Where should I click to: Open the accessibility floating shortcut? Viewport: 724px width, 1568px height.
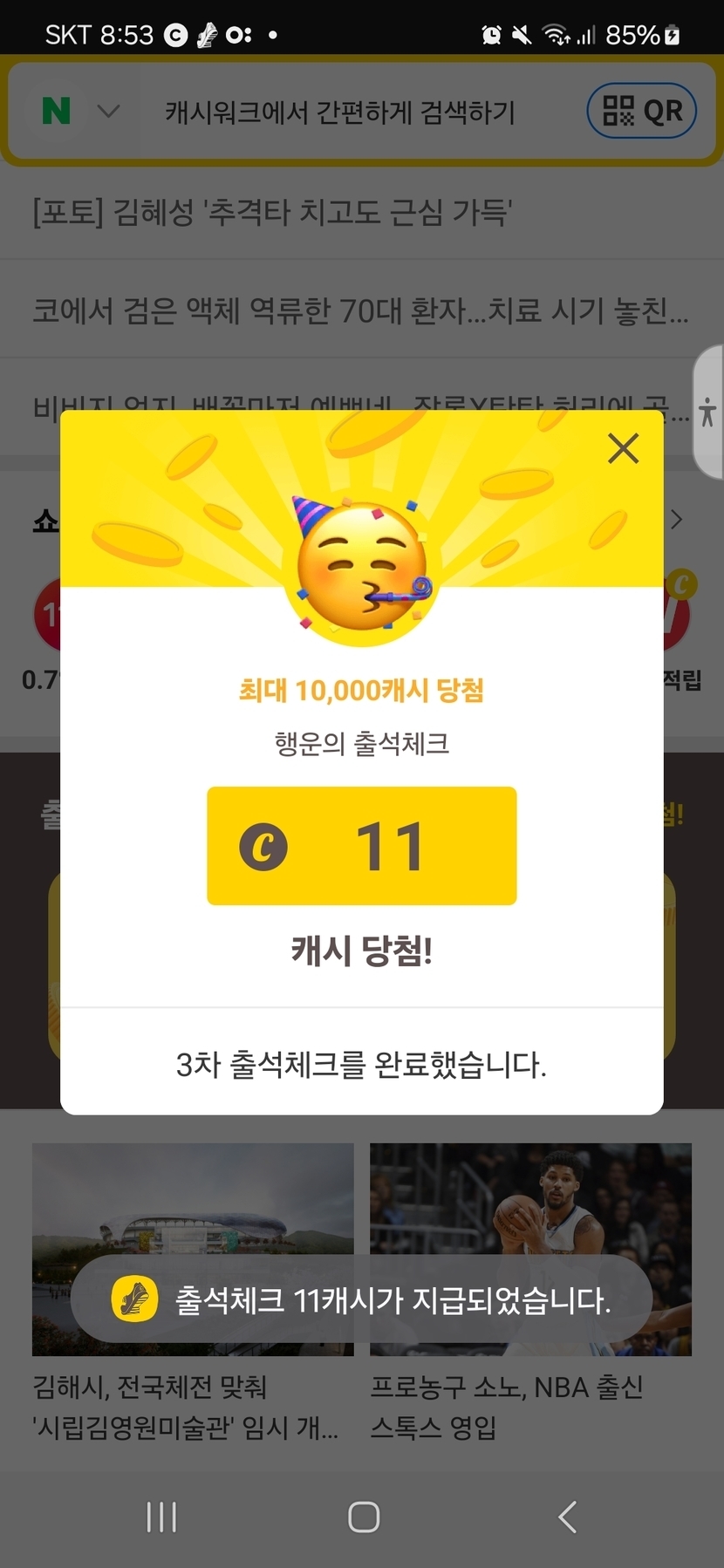(x=708, y=412)
